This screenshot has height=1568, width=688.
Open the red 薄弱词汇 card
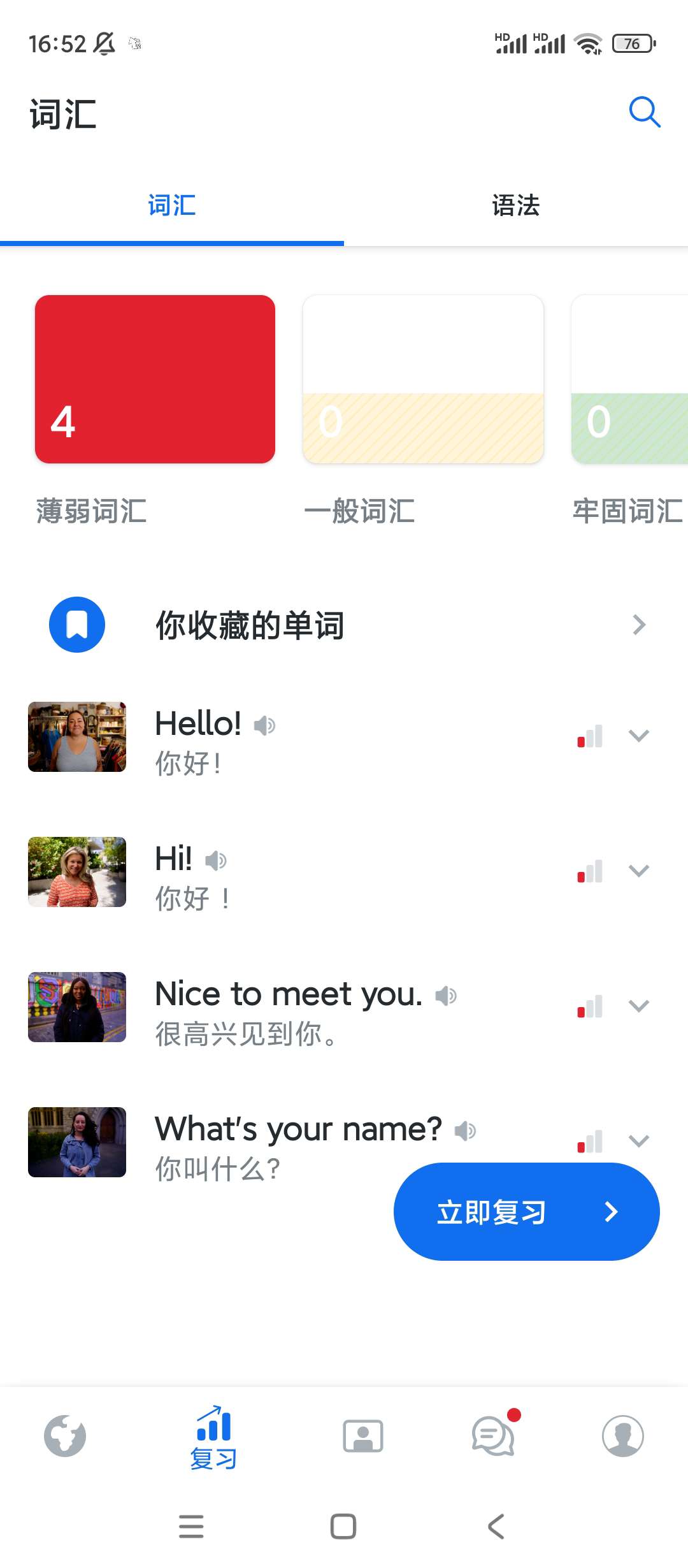click(155, 379)
